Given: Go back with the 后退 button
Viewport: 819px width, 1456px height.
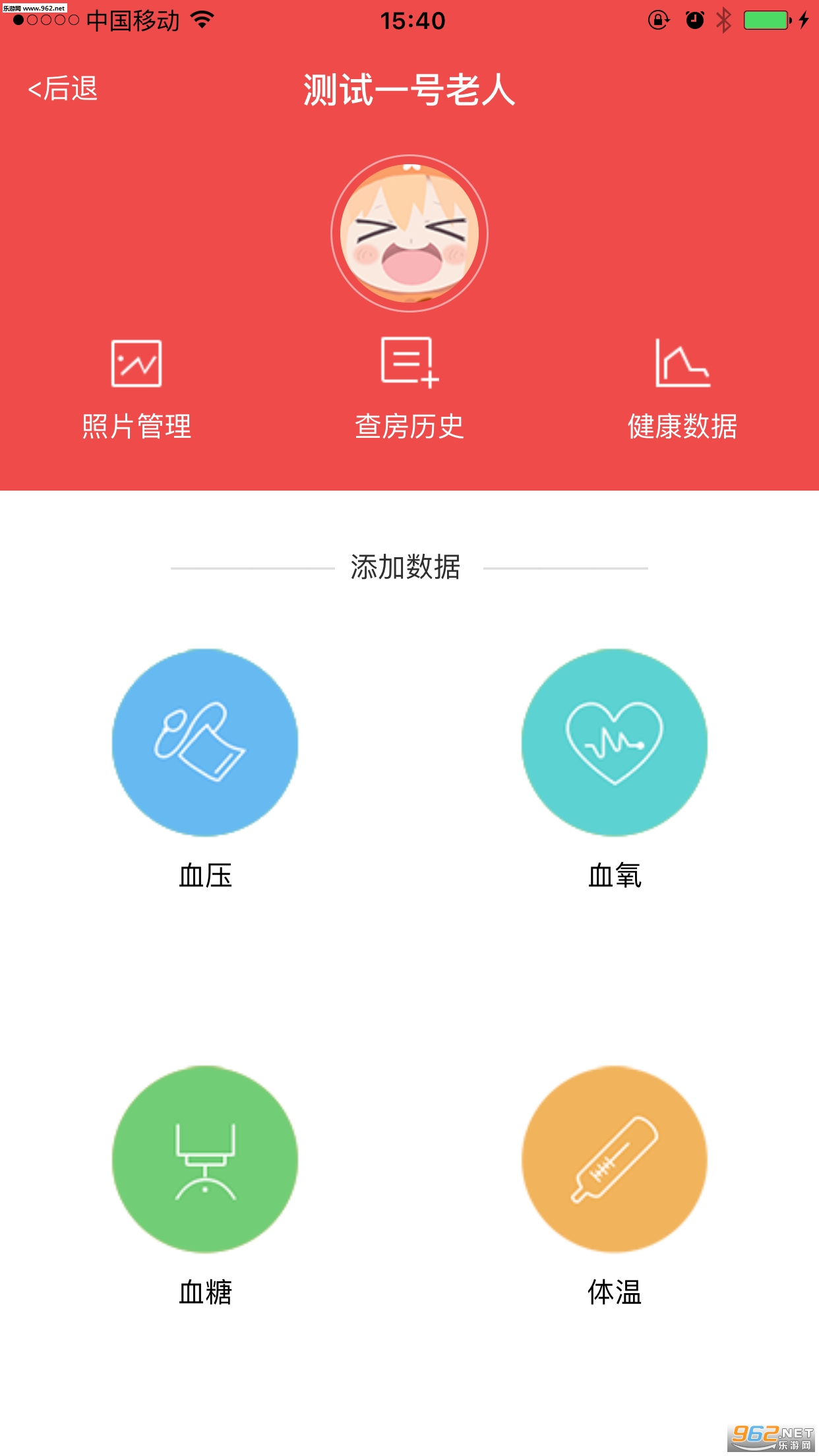Looking at the screenshot, I should [x=63, y=88].
